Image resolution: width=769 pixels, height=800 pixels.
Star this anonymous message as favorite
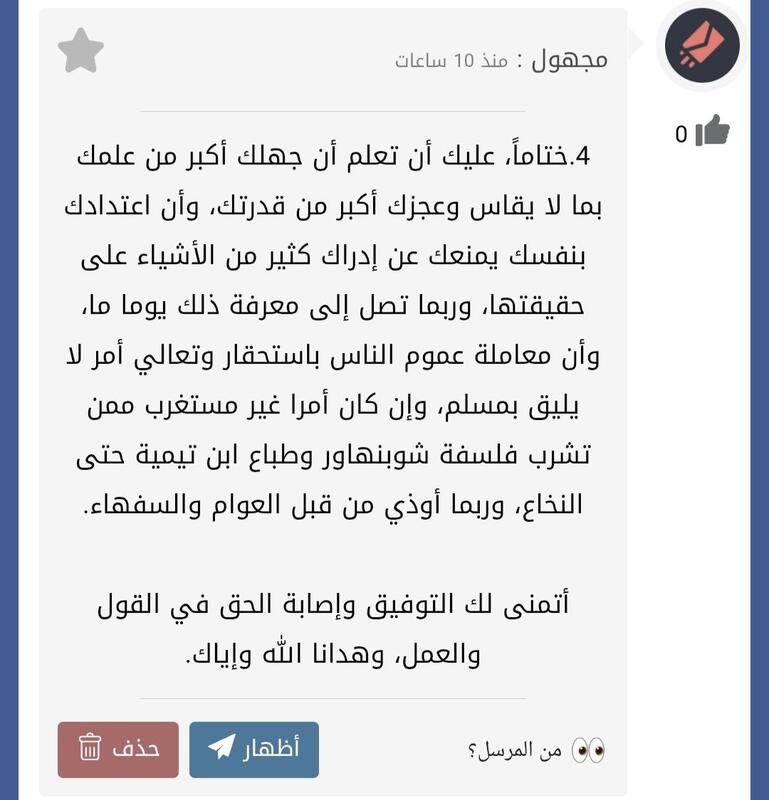[x=81, y=51]
